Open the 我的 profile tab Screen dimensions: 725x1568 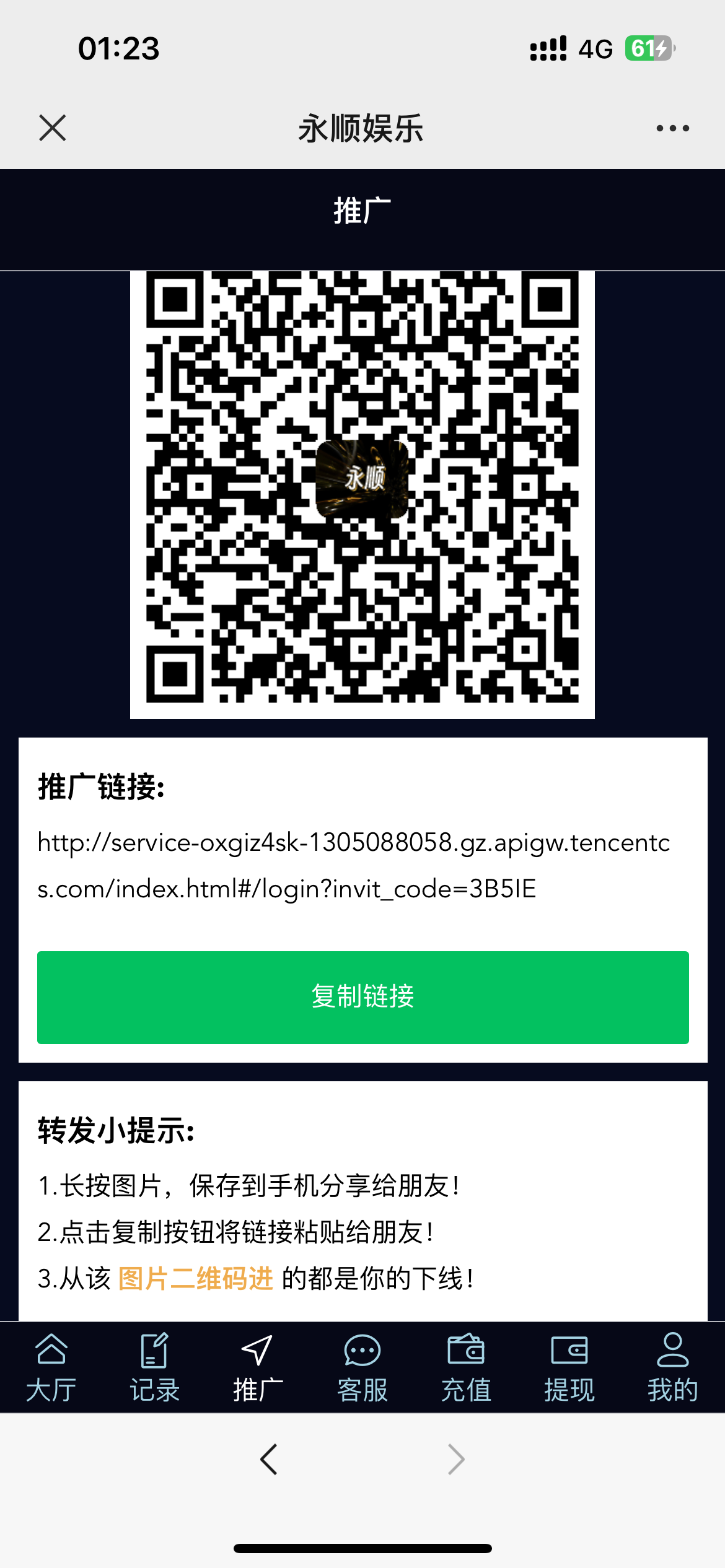[x=672, y=1367]
